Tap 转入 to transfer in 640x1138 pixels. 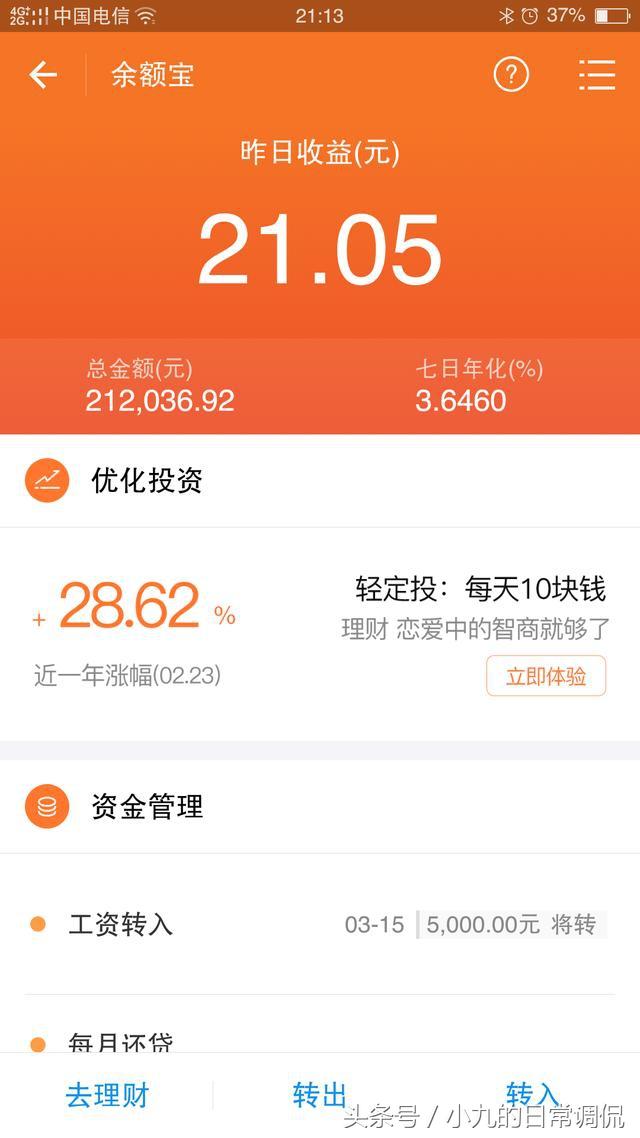click(533, 1095)
